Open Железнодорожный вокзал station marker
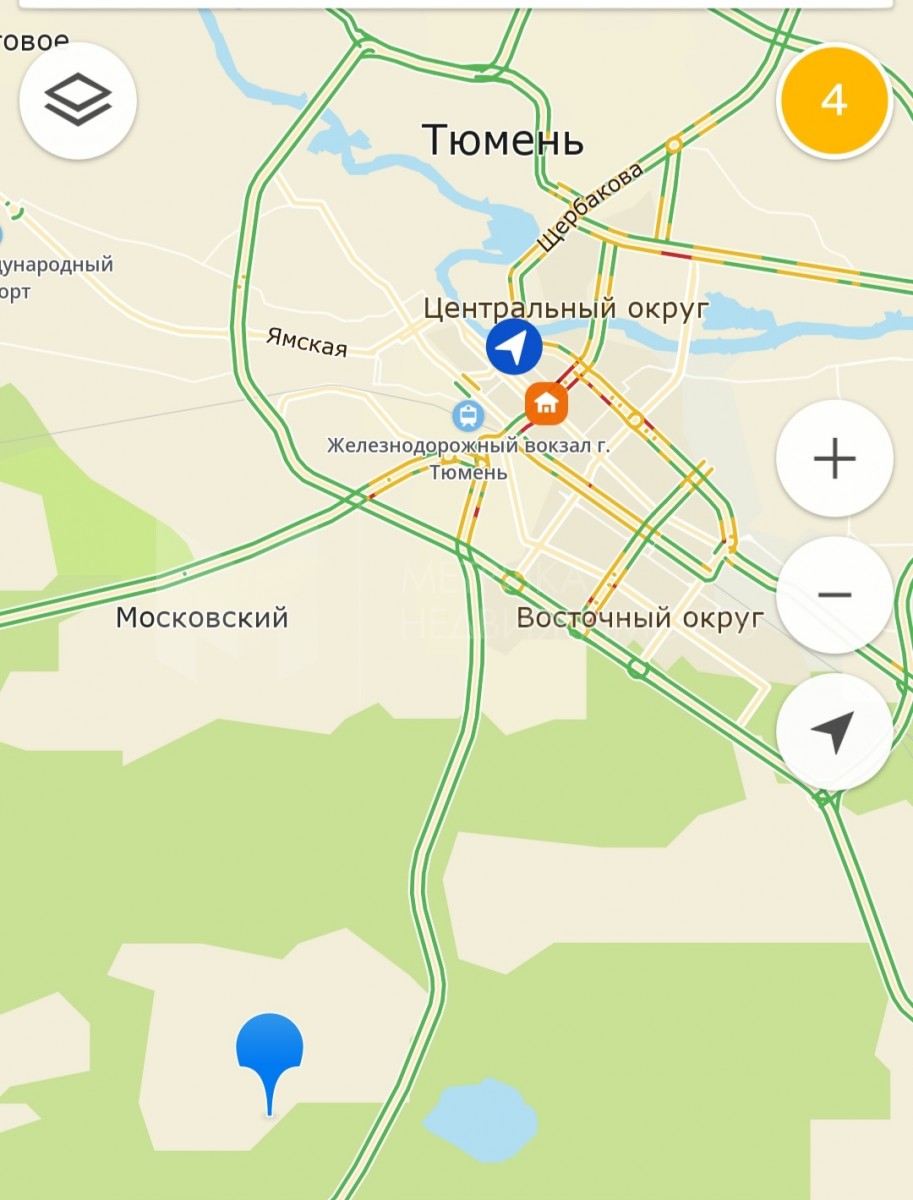The image size is (913, 1200). [x=467, y=414]
